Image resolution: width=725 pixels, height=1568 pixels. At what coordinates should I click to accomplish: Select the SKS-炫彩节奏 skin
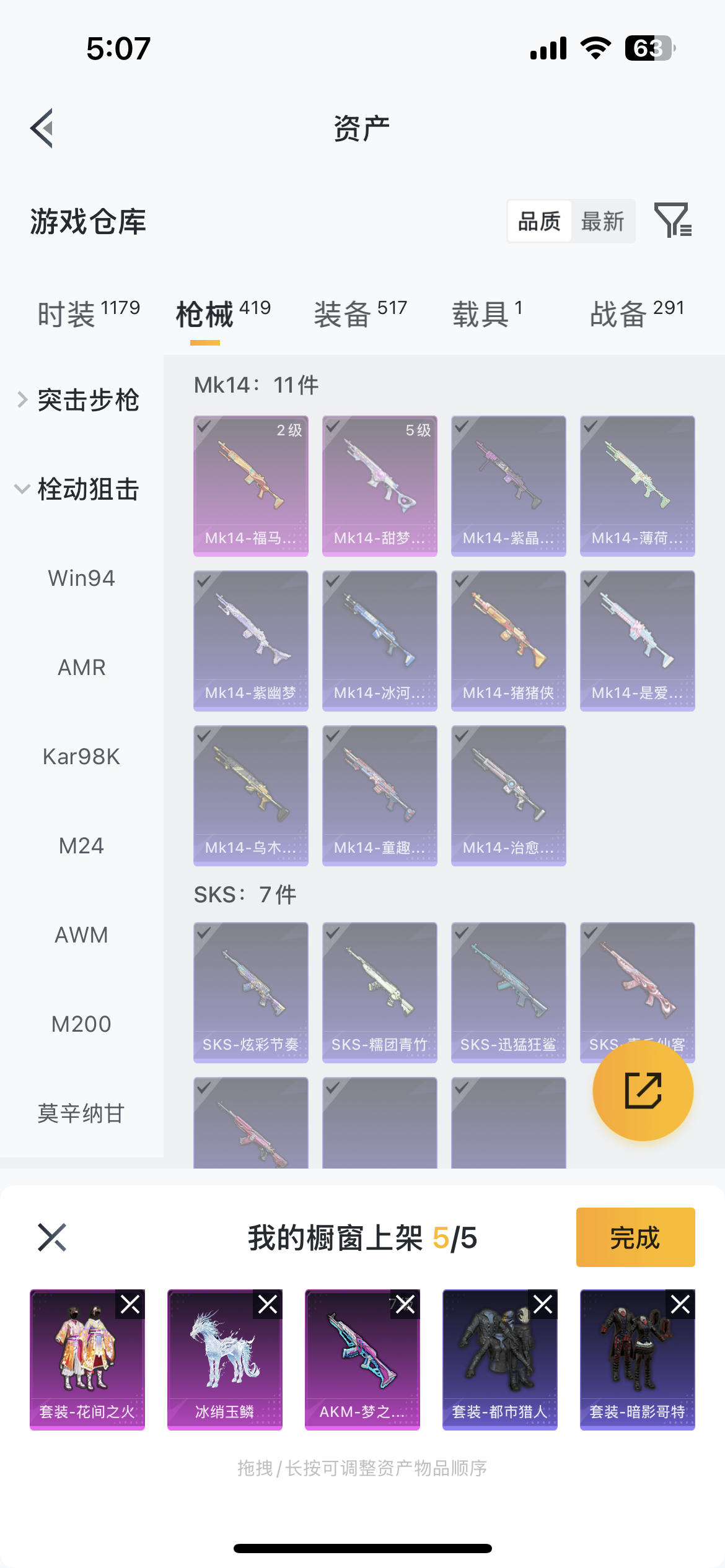coord(250,992)
